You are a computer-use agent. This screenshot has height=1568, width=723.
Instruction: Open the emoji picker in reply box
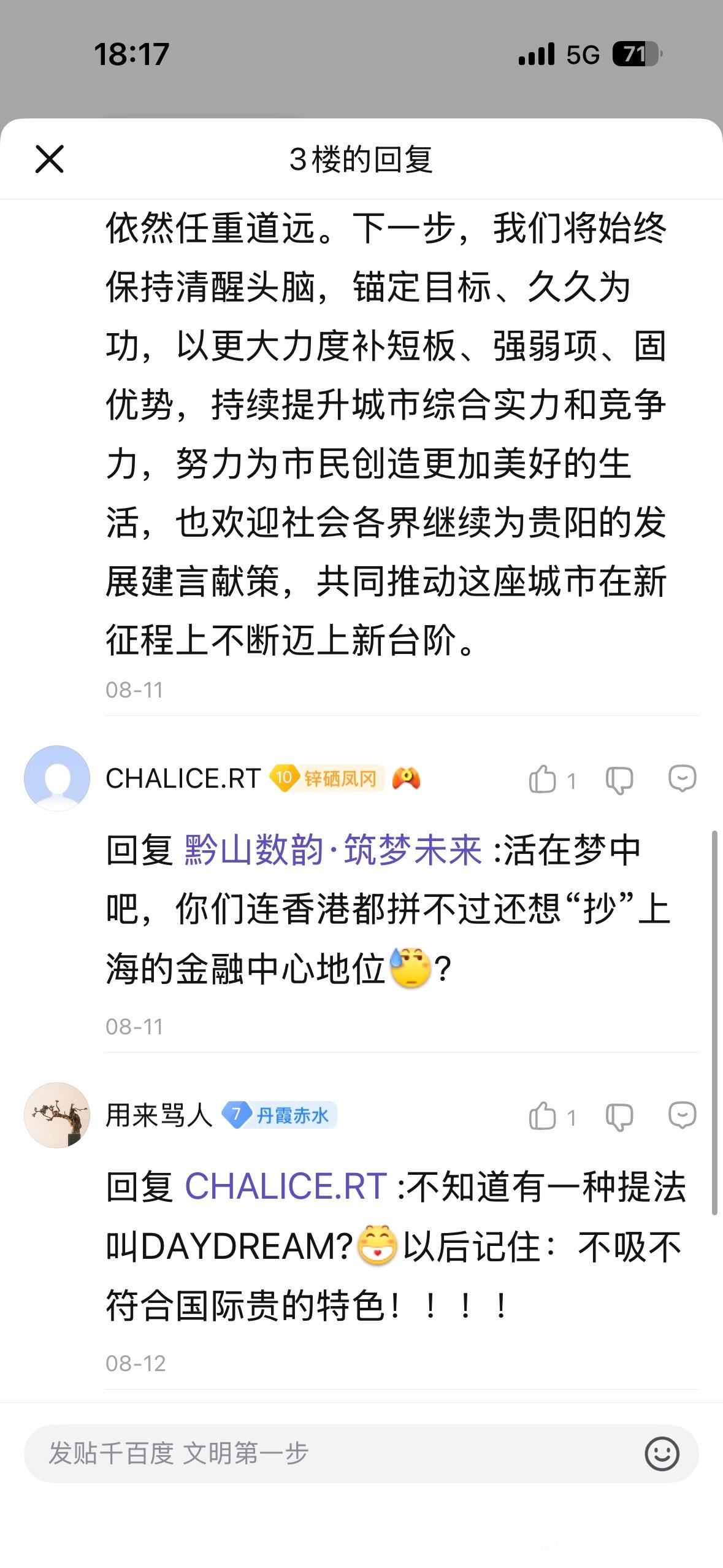click(662, 1453)
